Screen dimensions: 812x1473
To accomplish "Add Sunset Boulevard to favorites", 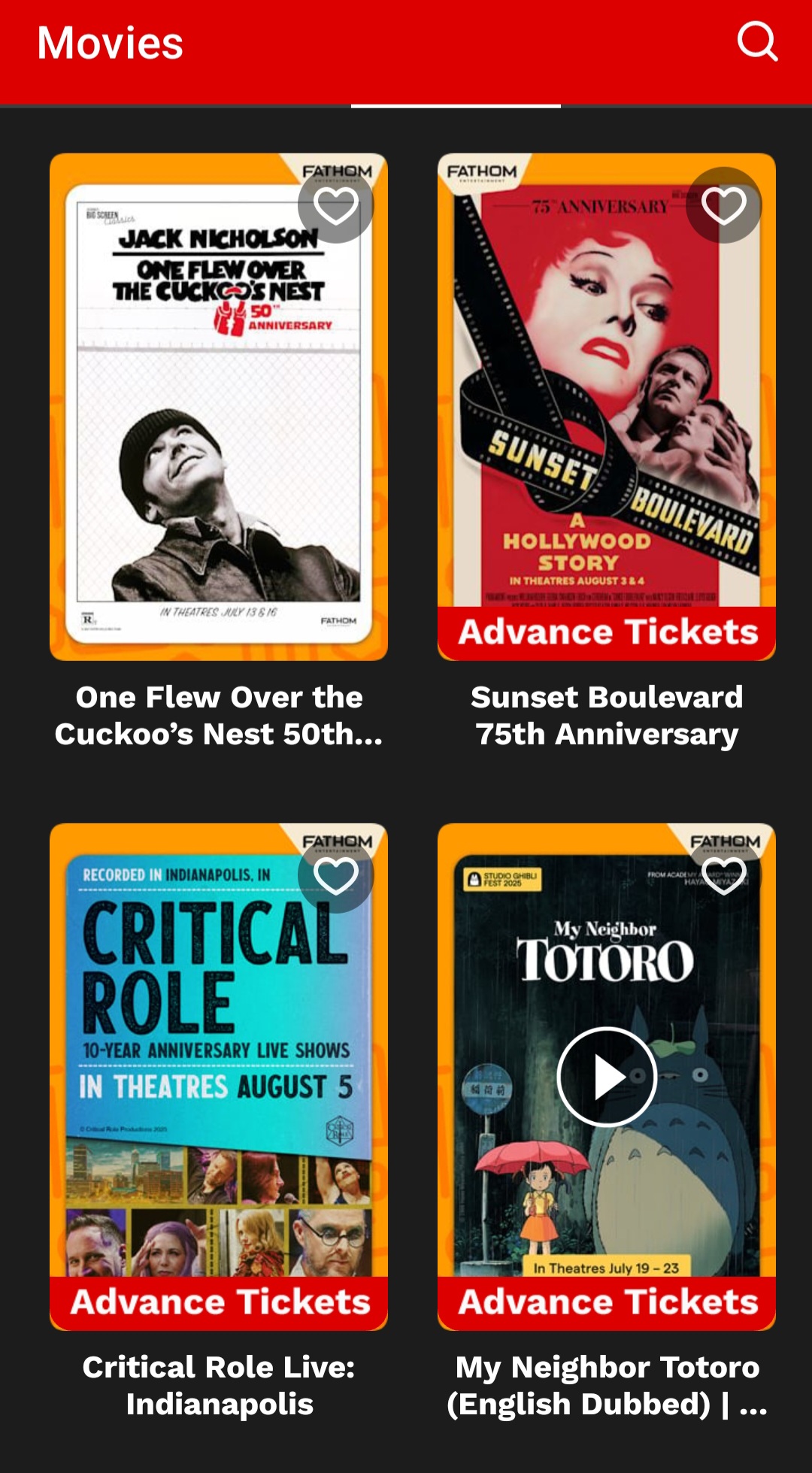I will click(x=723, y=205).
